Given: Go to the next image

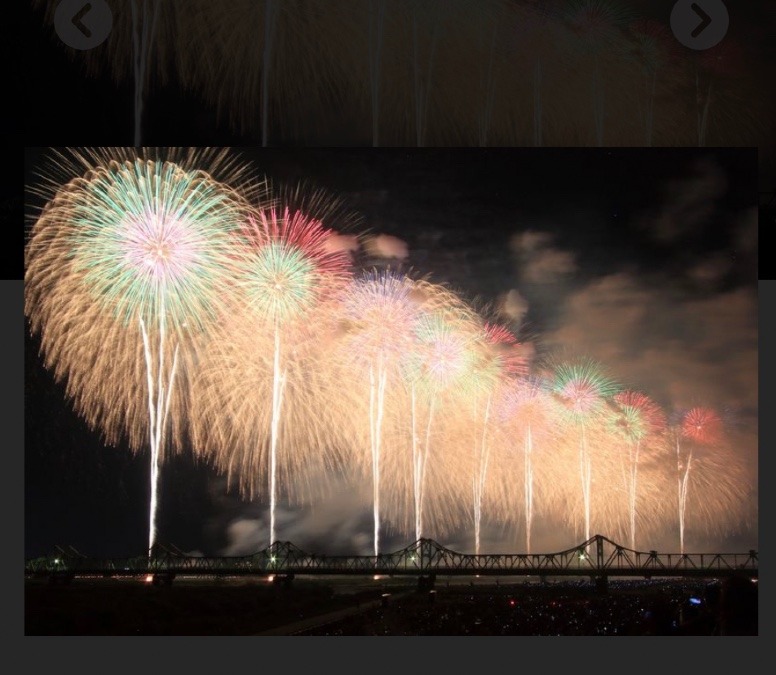Looking at the screenshot, I should [x=699, y=21].
